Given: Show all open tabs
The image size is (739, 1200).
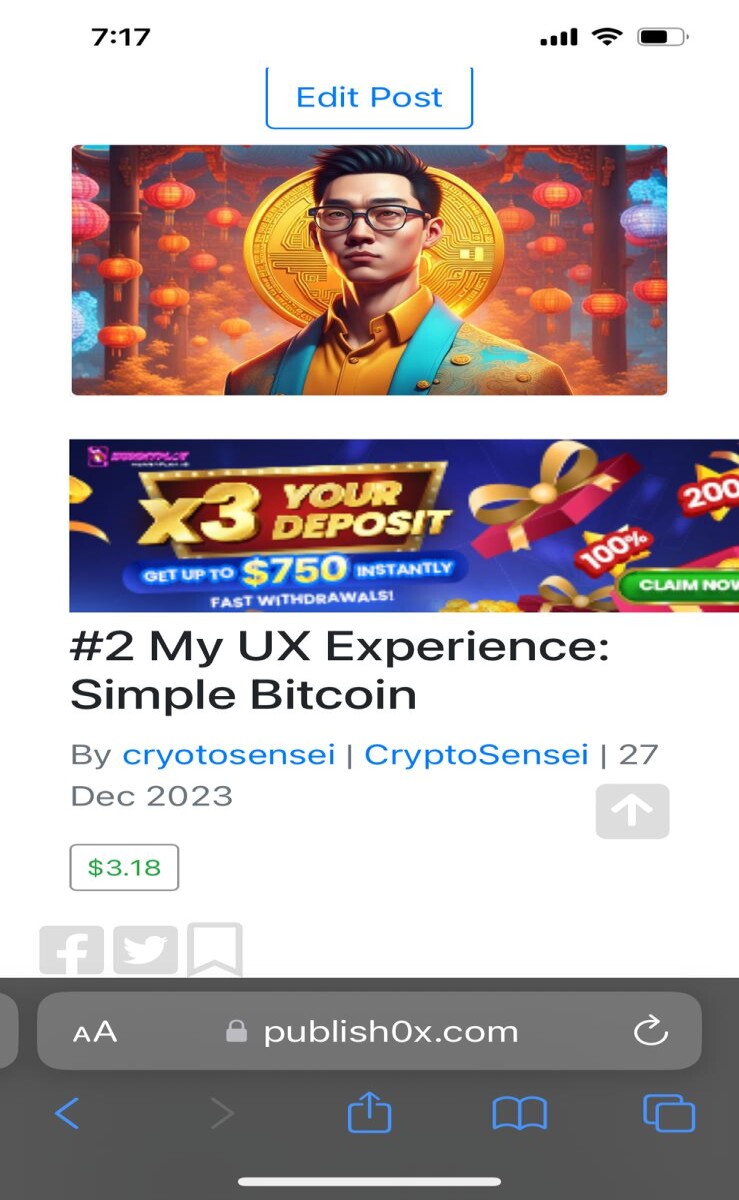Looking at the screenshot, I should (x=669, y=1113).
